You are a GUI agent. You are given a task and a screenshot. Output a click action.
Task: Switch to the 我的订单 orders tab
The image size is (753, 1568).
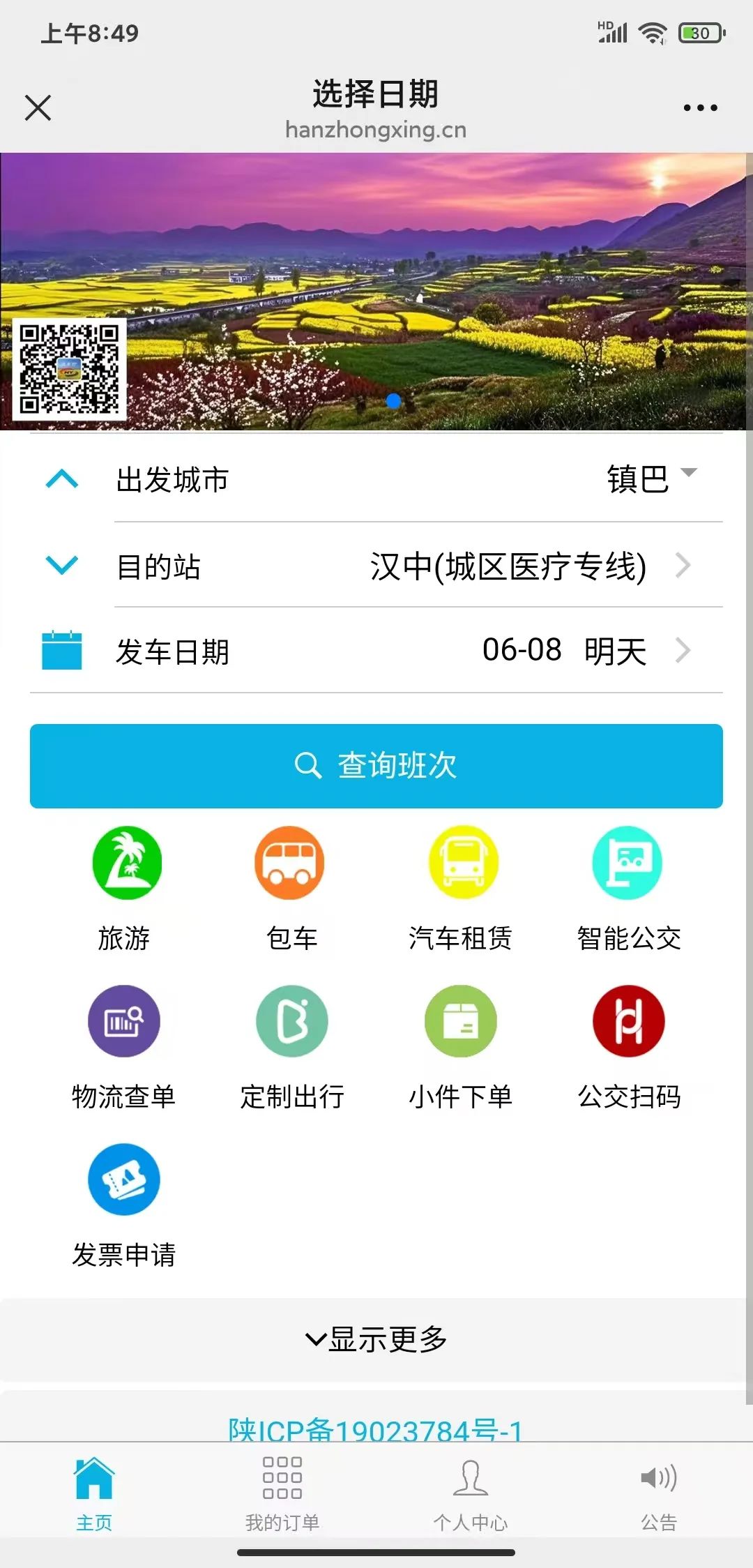[282, 1493]
